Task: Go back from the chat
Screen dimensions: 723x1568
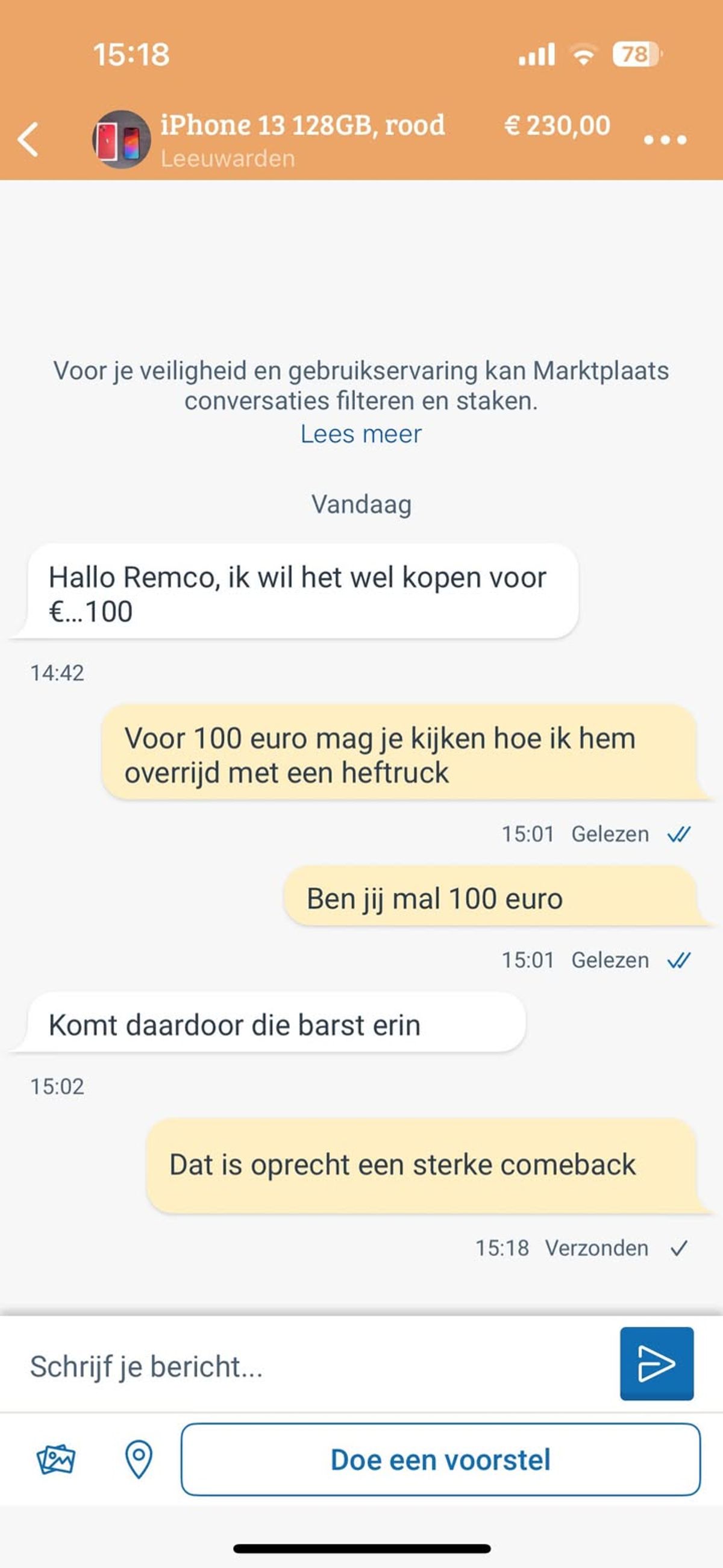Action: 28,139
